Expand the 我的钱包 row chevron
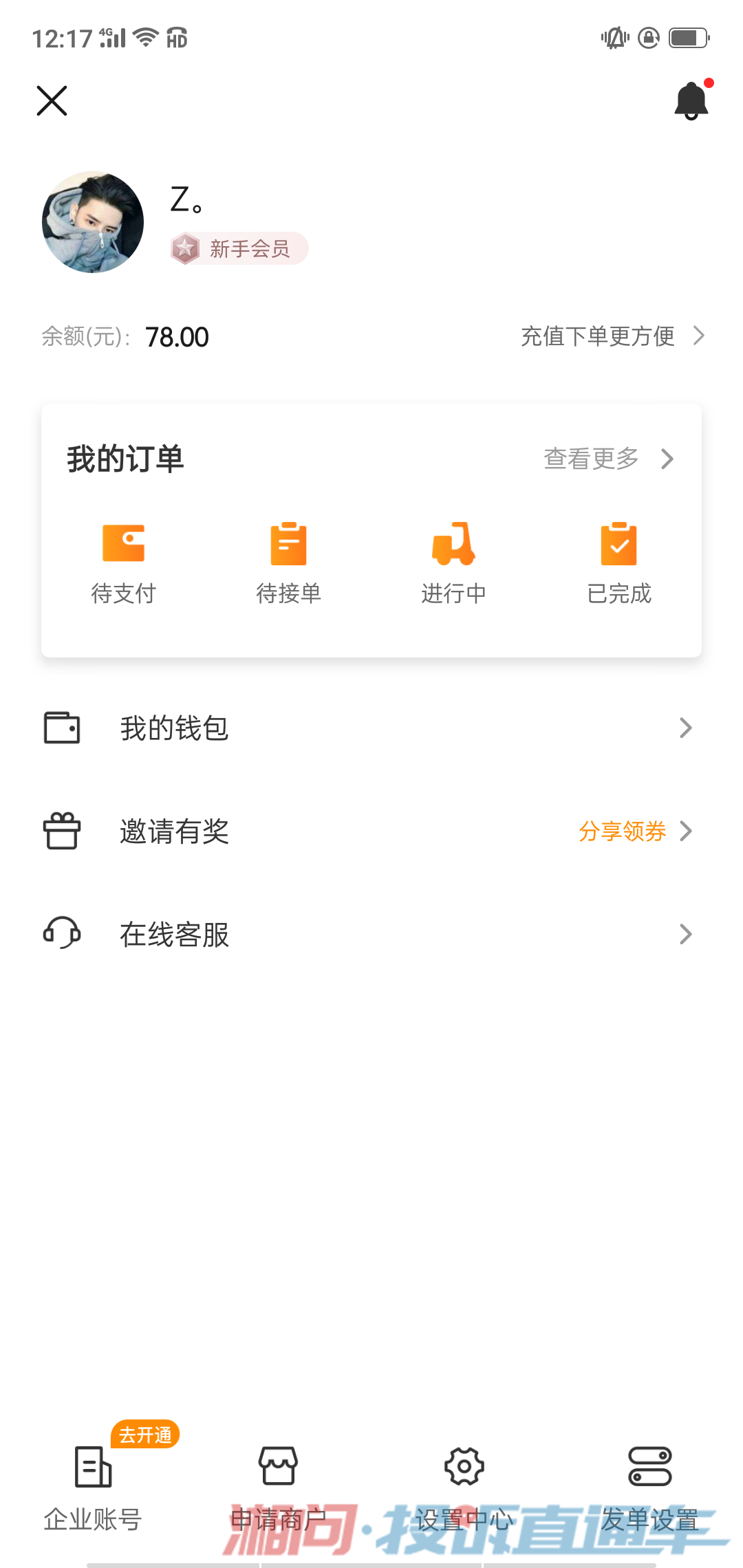743x1568 pixels. coord(685,728)
